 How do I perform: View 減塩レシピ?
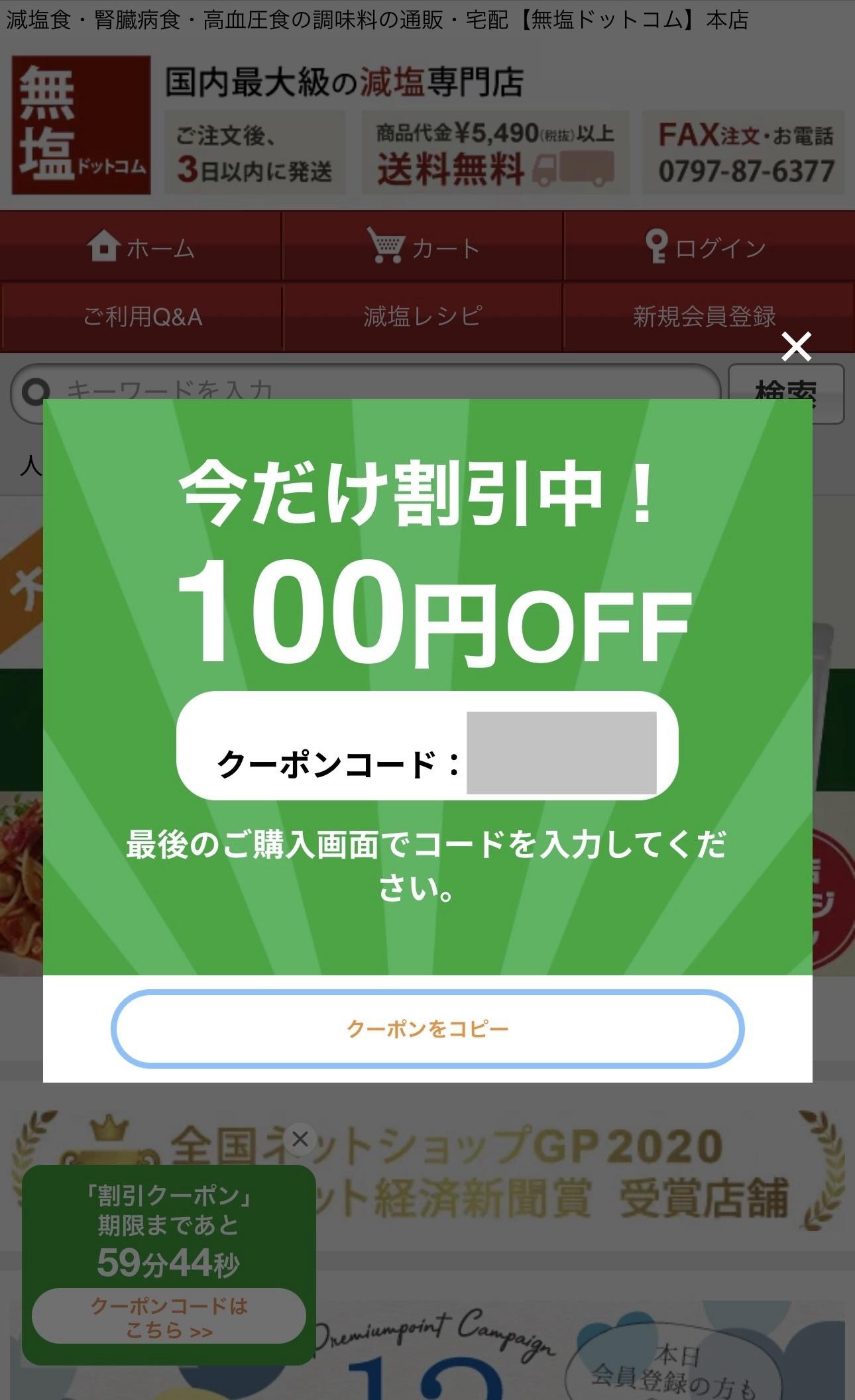pyautogui.click(x=423, y=317)
